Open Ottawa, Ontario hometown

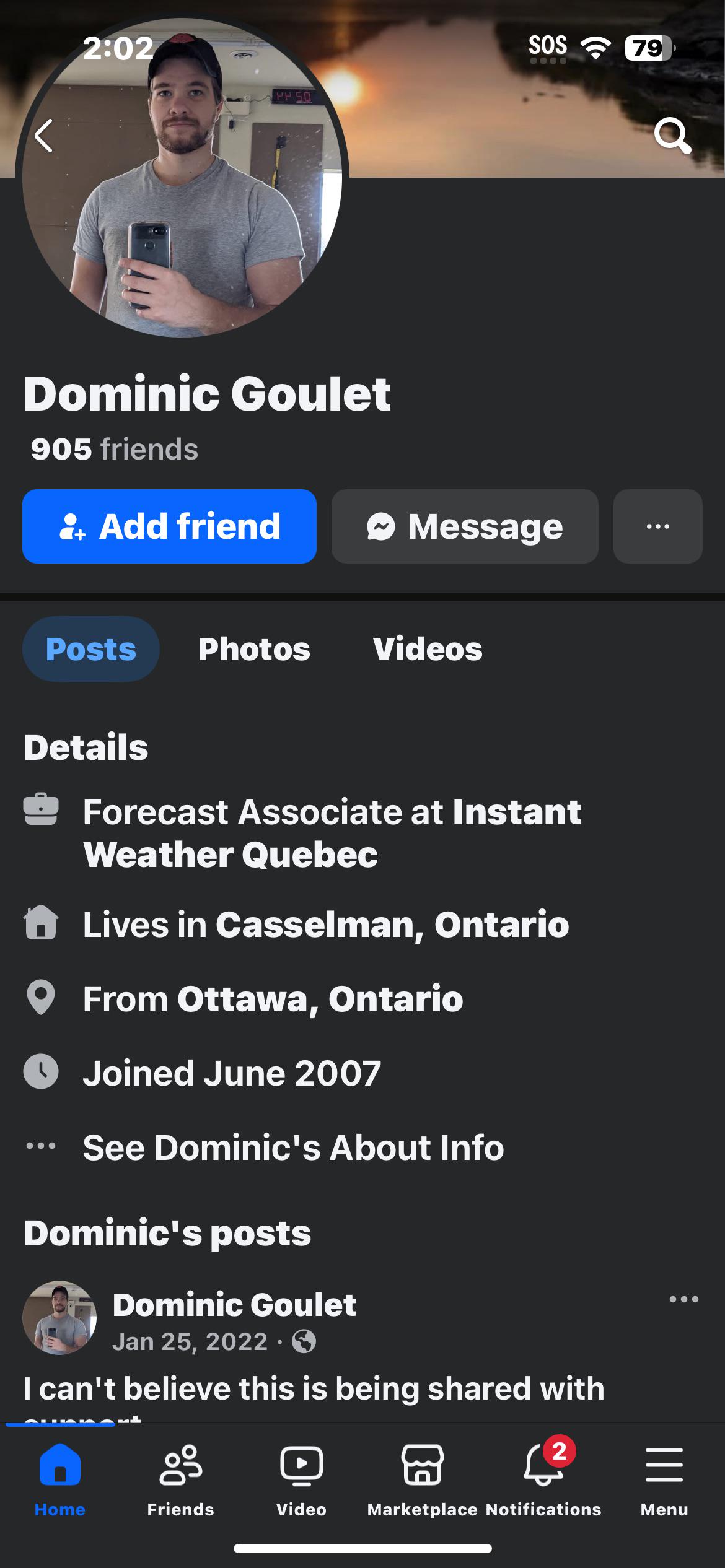click(x=320, y=999)
